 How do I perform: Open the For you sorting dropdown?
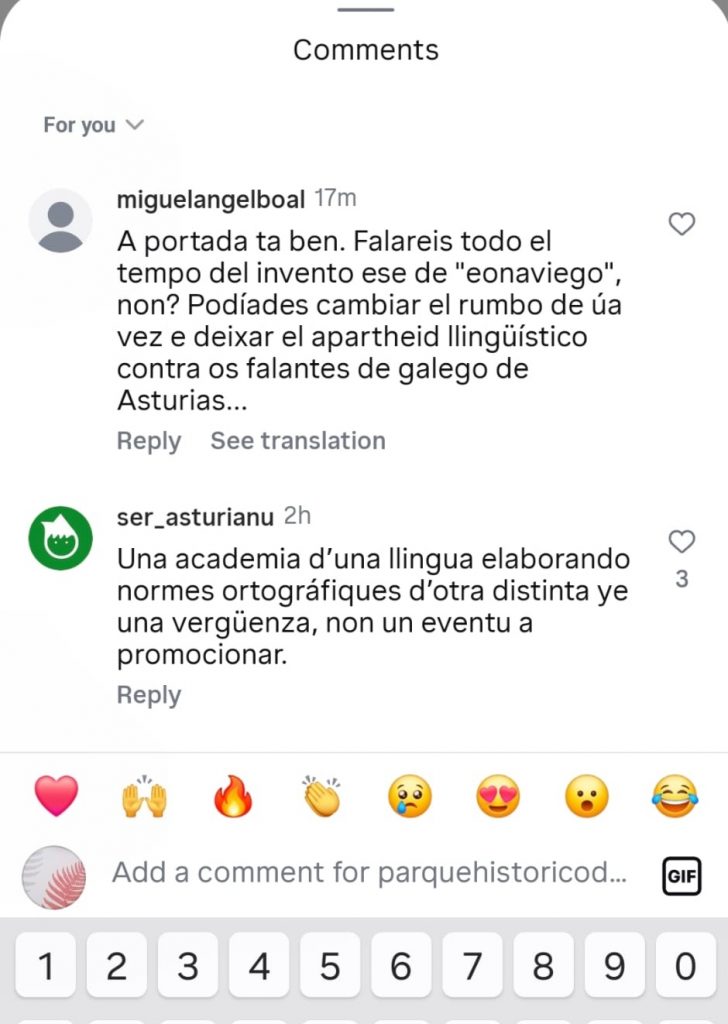pos(93,125)
